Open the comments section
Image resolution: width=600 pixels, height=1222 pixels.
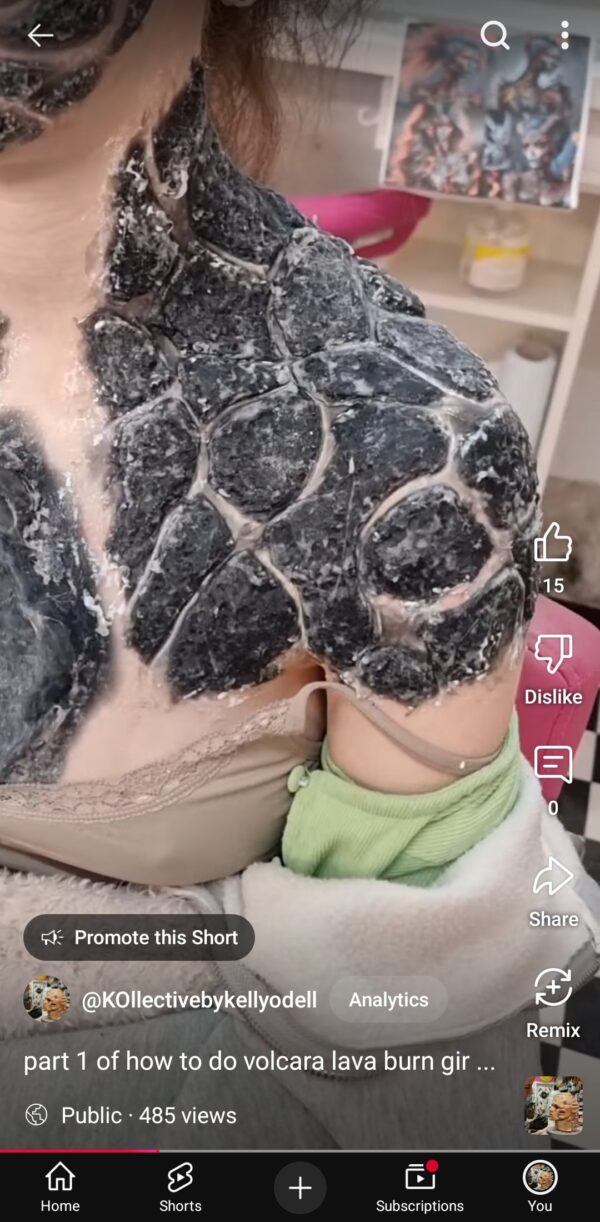pos(553,766)
